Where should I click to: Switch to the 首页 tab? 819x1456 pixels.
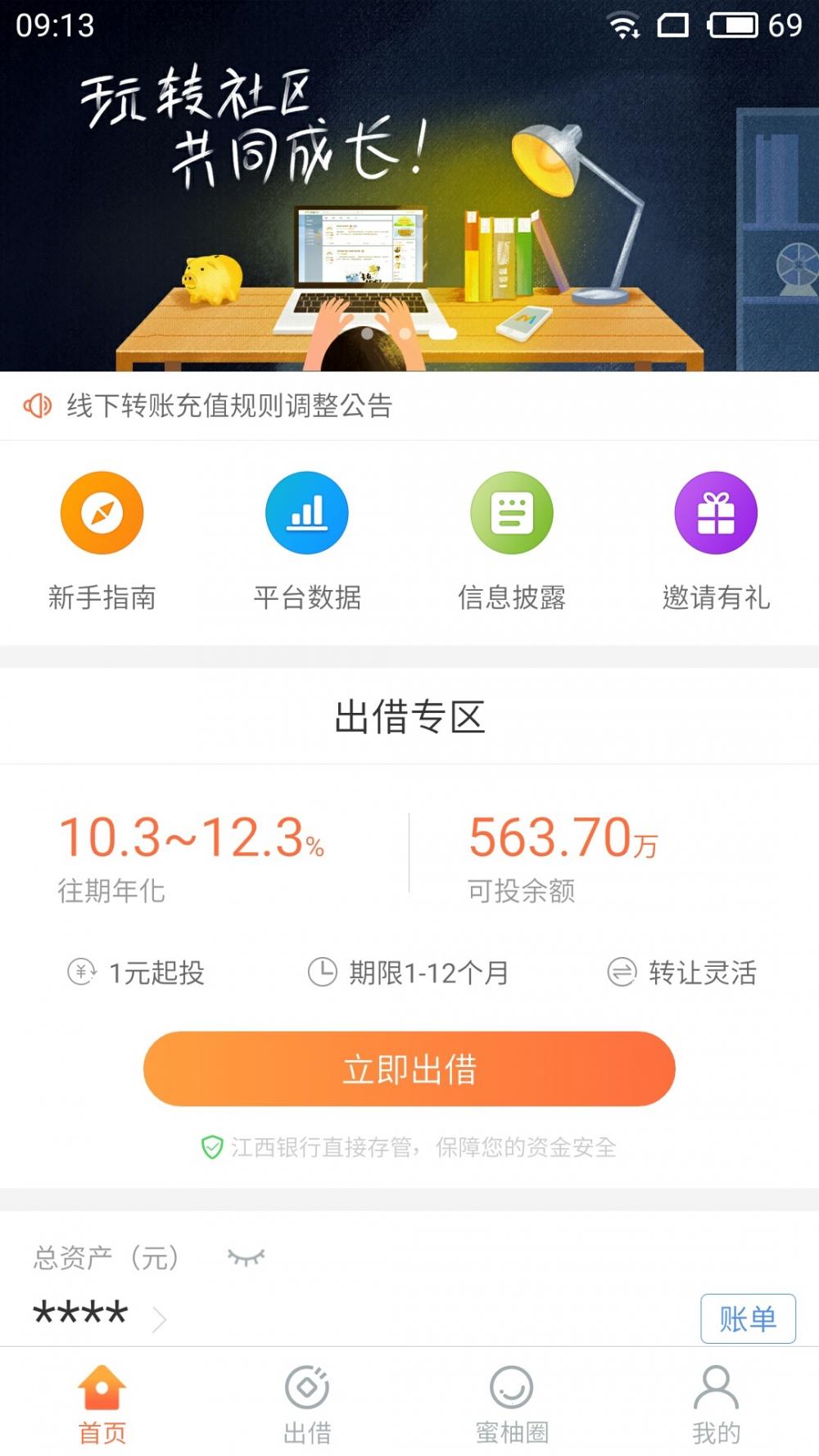[x=102, y=1405]
